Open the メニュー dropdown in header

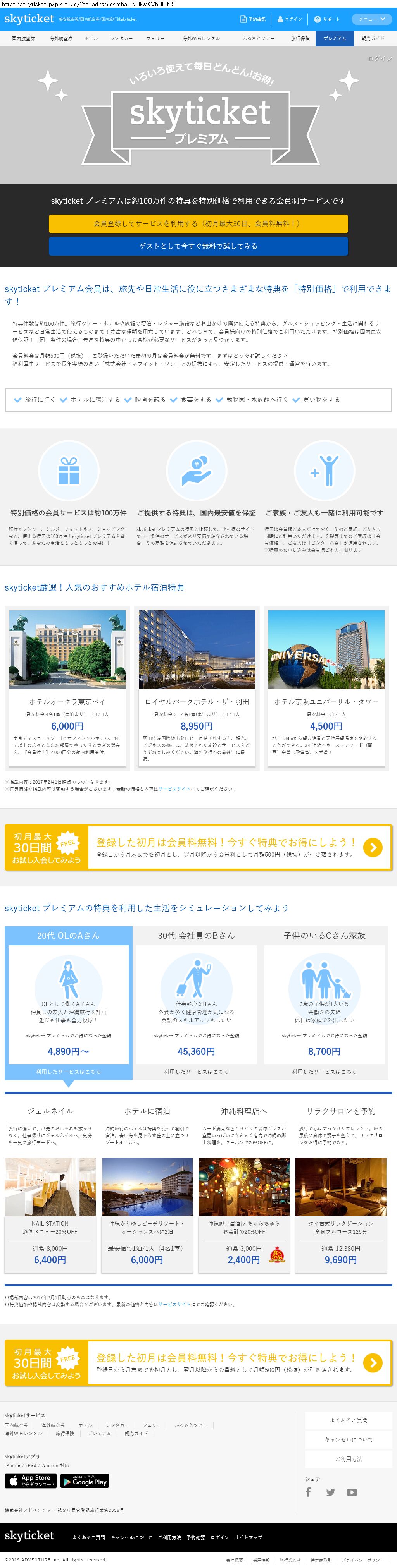click(x=371, y=19)
